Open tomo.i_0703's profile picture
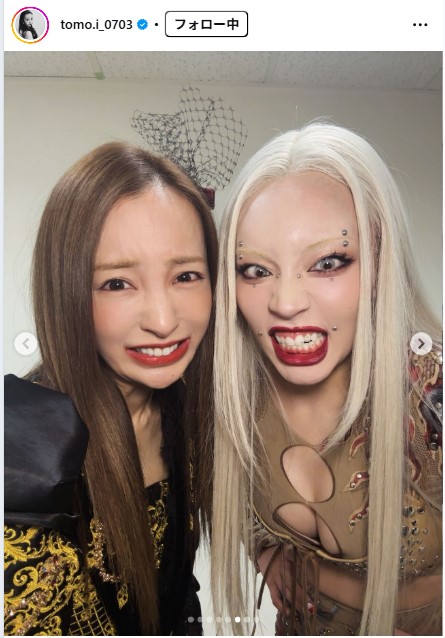This screenshot has height=638, width=445. (30, 25)
